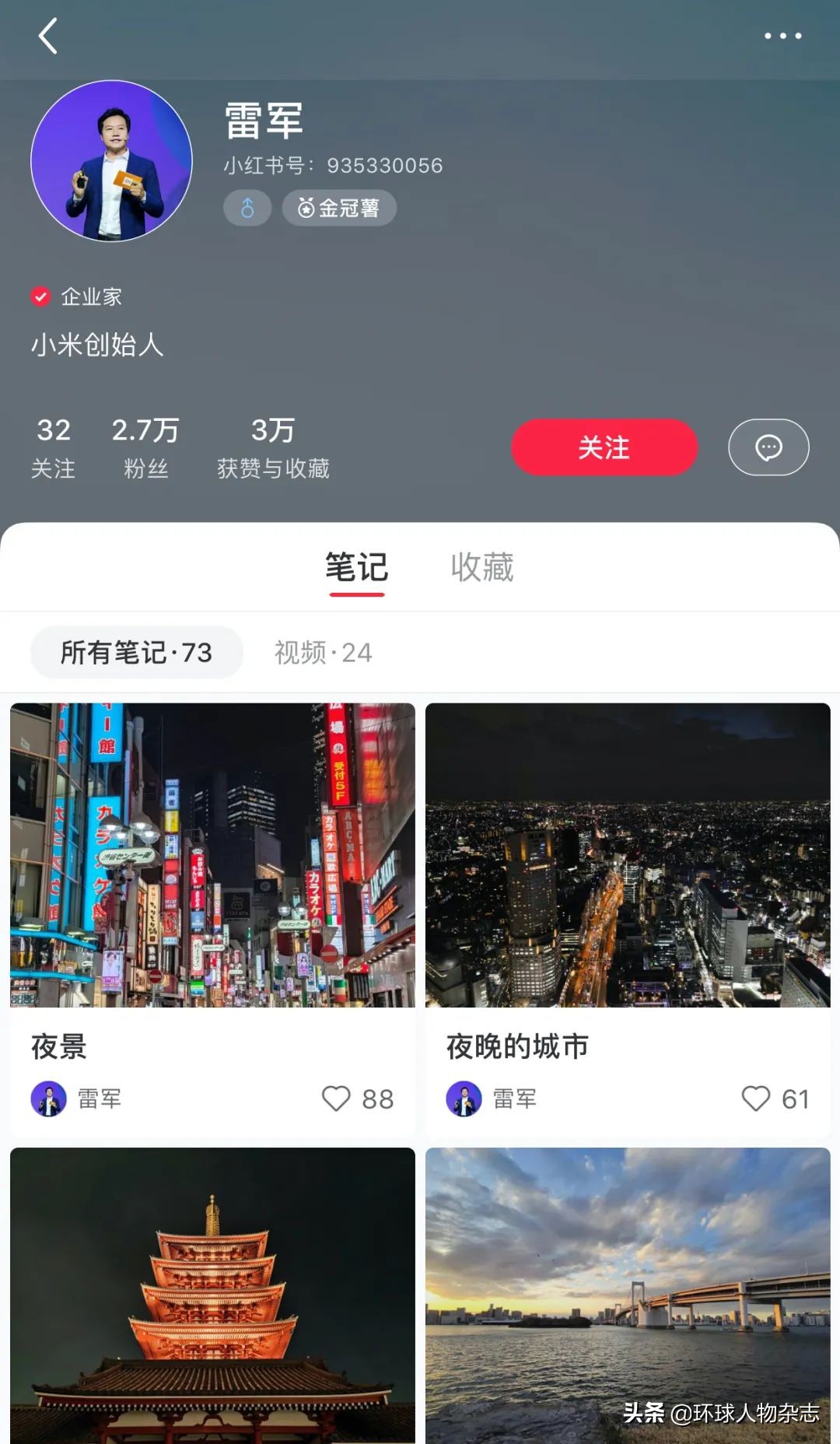The width and height of the screenshot is (840, 1444).
Task: Tap the 获赞与收藏 count 3万
Action: click(274, 445)
